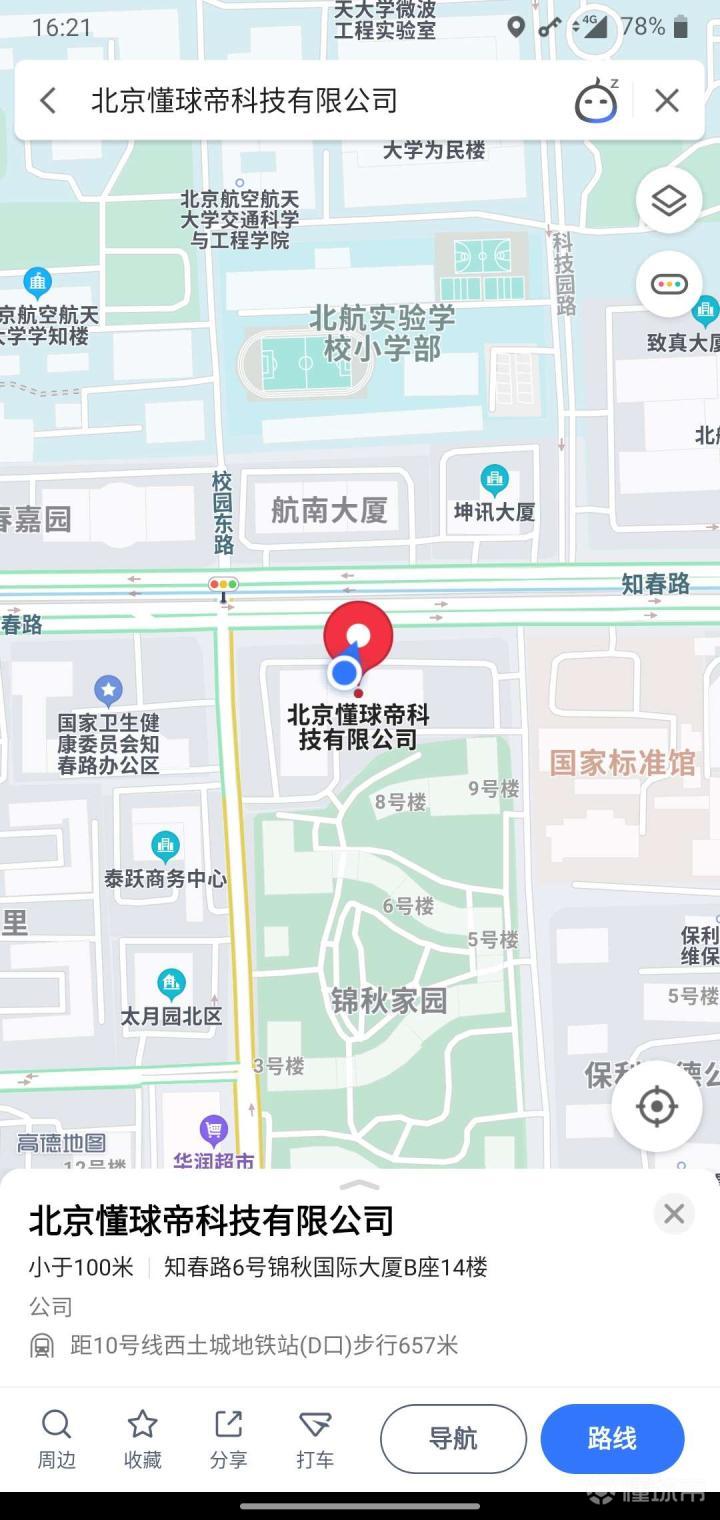This screenshot has height=1520, width=720.
Task: Recenter the map on my location
Action: (x=657, y=1106)
